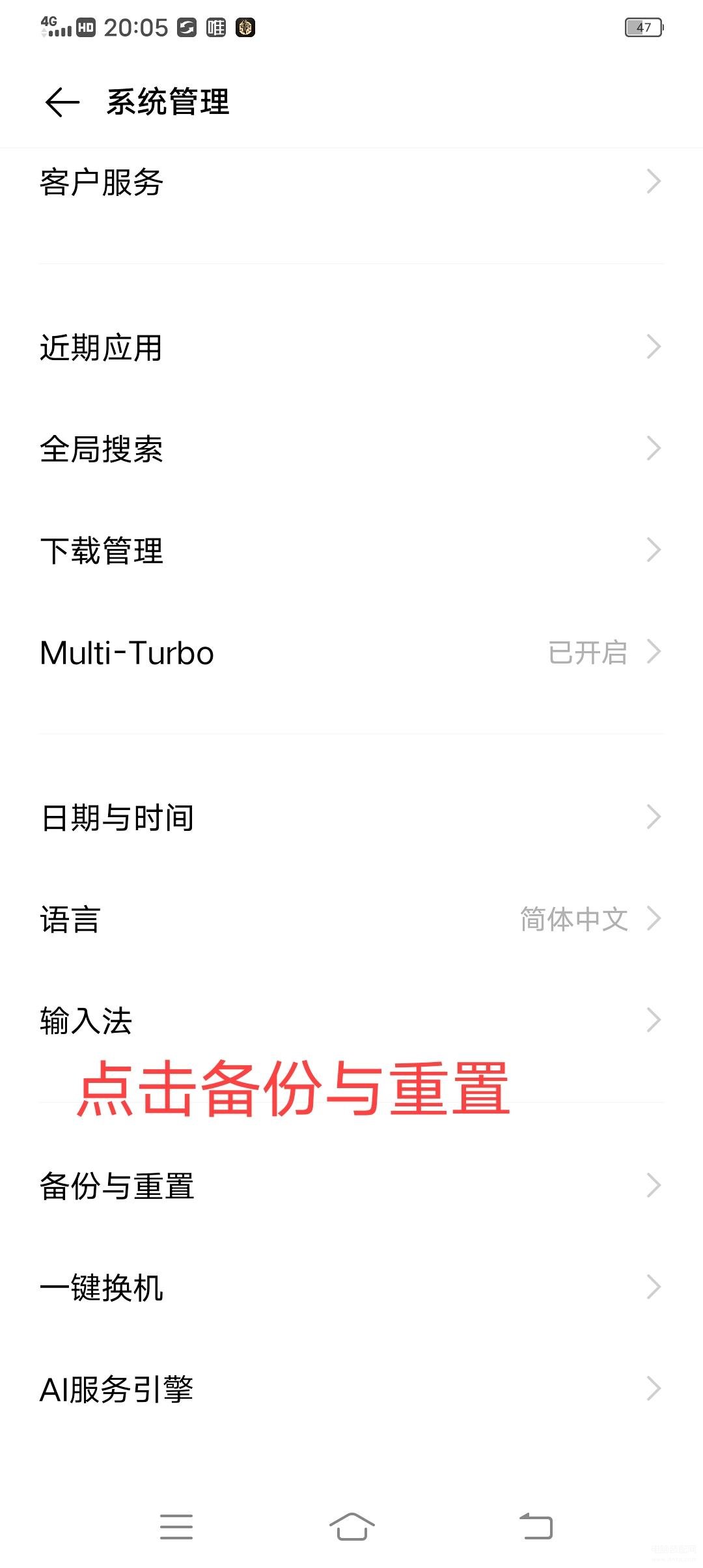Open 下载管理 row
The image size is (703, 1568).
[351, 550]
